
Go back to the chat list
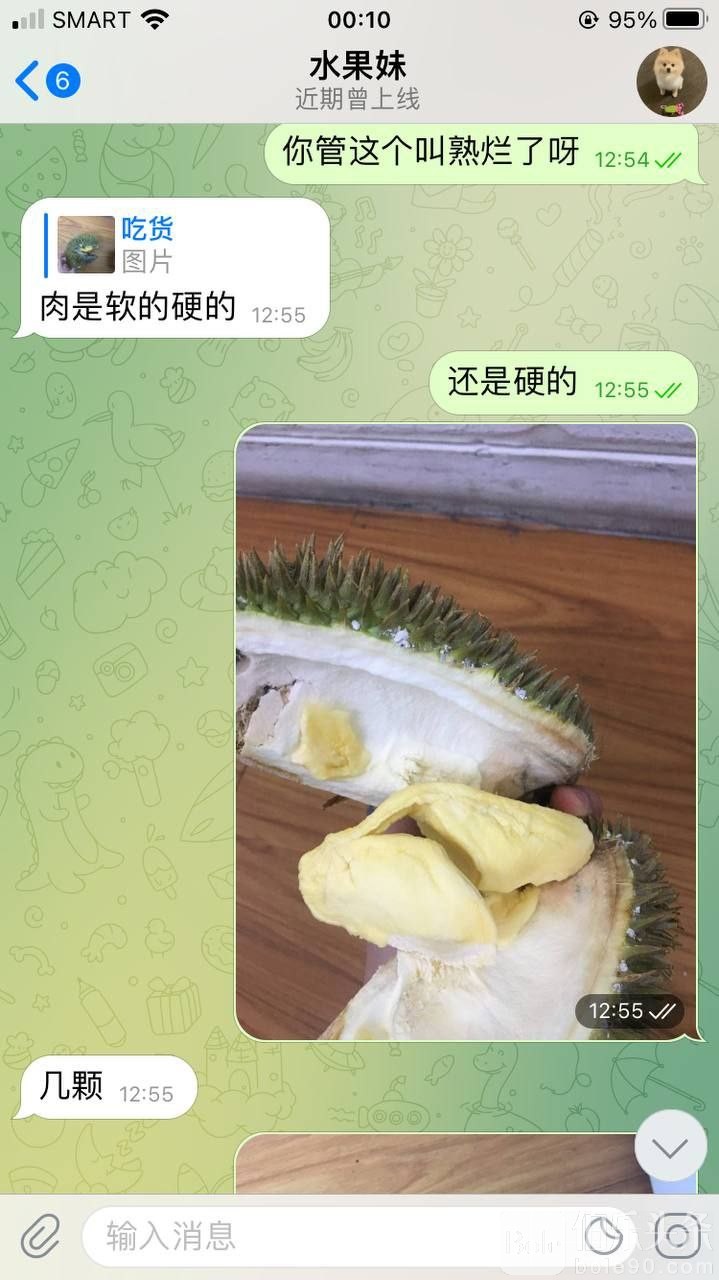coord(45,80)
